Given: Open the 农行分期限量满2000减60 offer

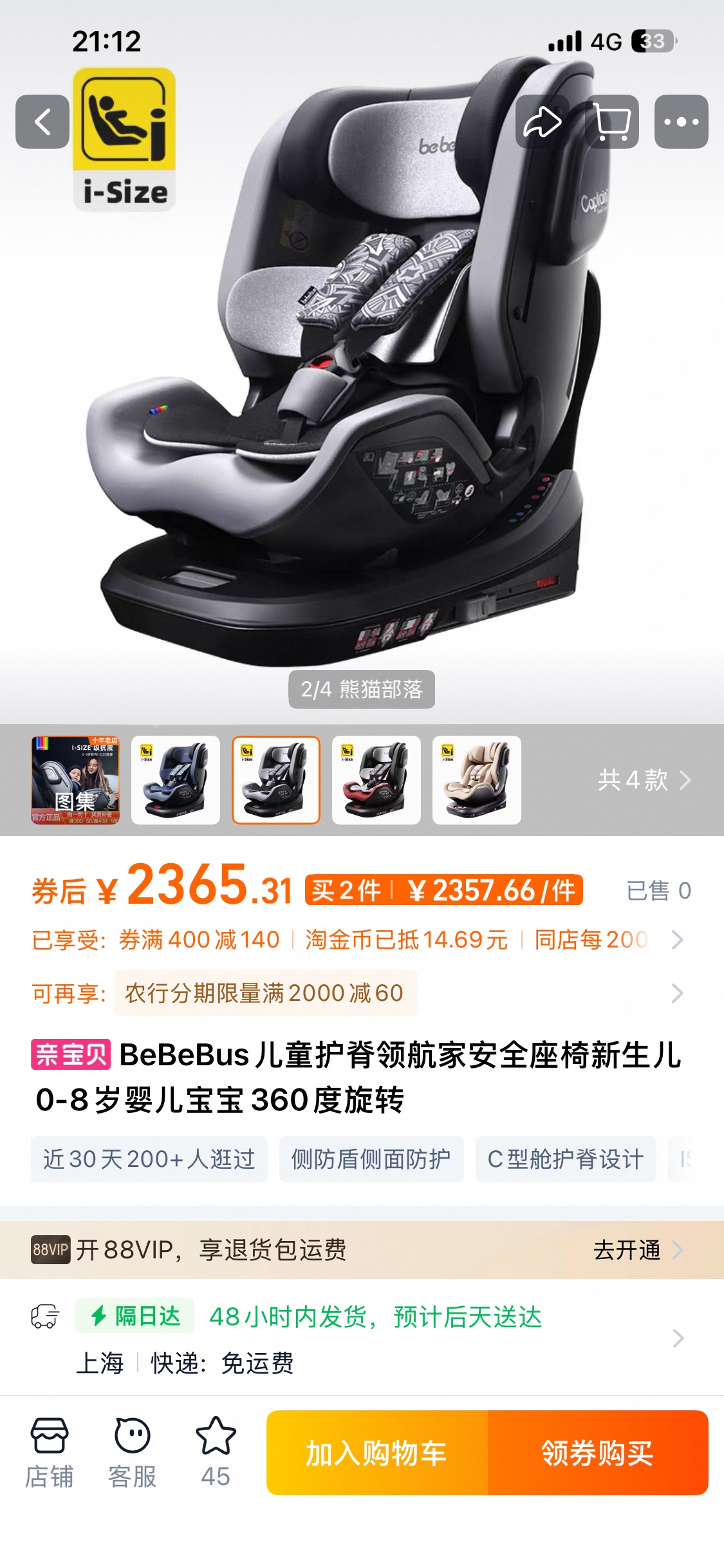Looking at the screenshot, I should [265, 993].
